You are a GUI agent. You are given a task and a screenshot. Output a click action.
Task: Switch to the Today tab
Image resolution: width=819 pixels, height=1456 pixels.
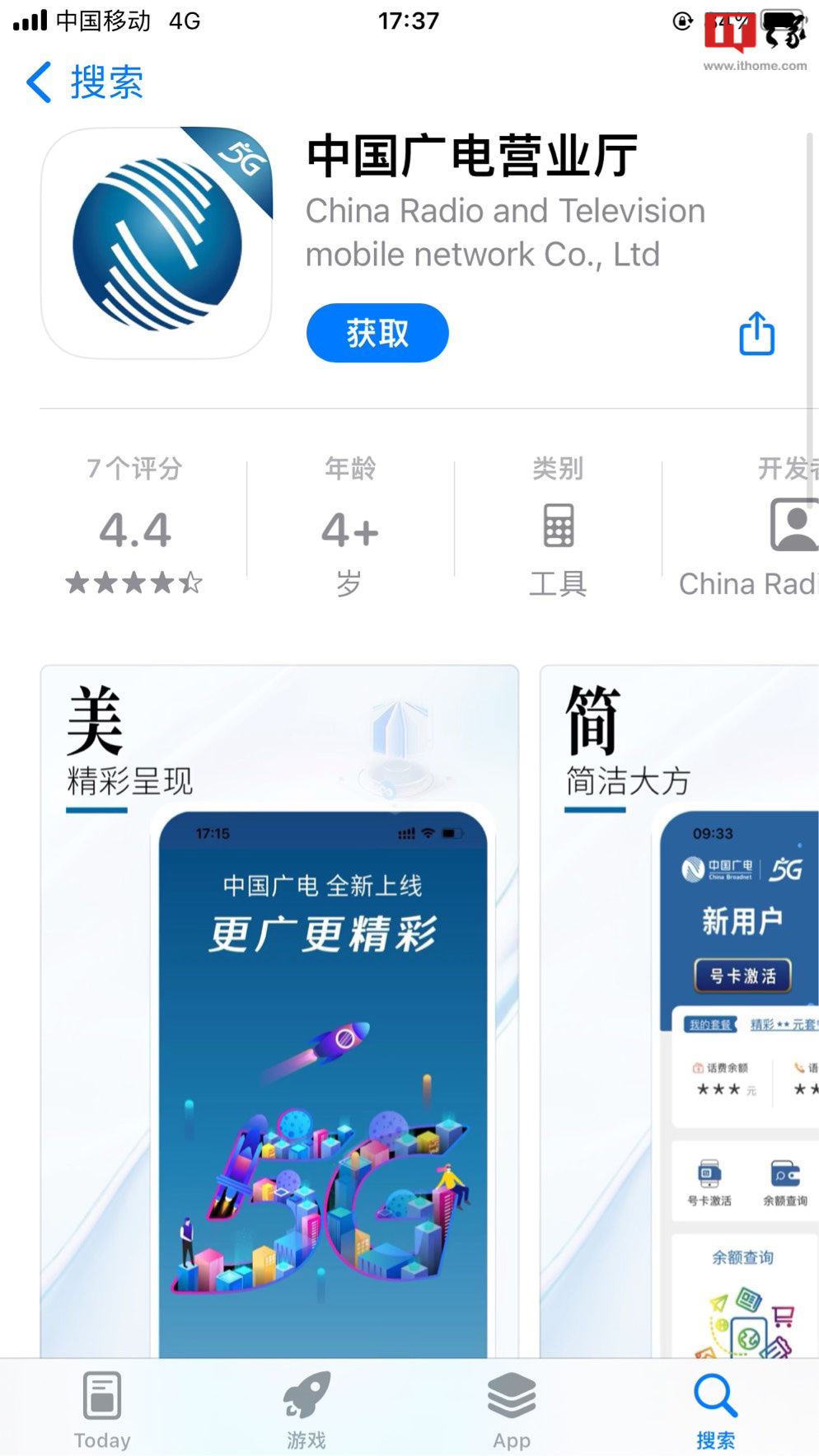point(102,1410)
